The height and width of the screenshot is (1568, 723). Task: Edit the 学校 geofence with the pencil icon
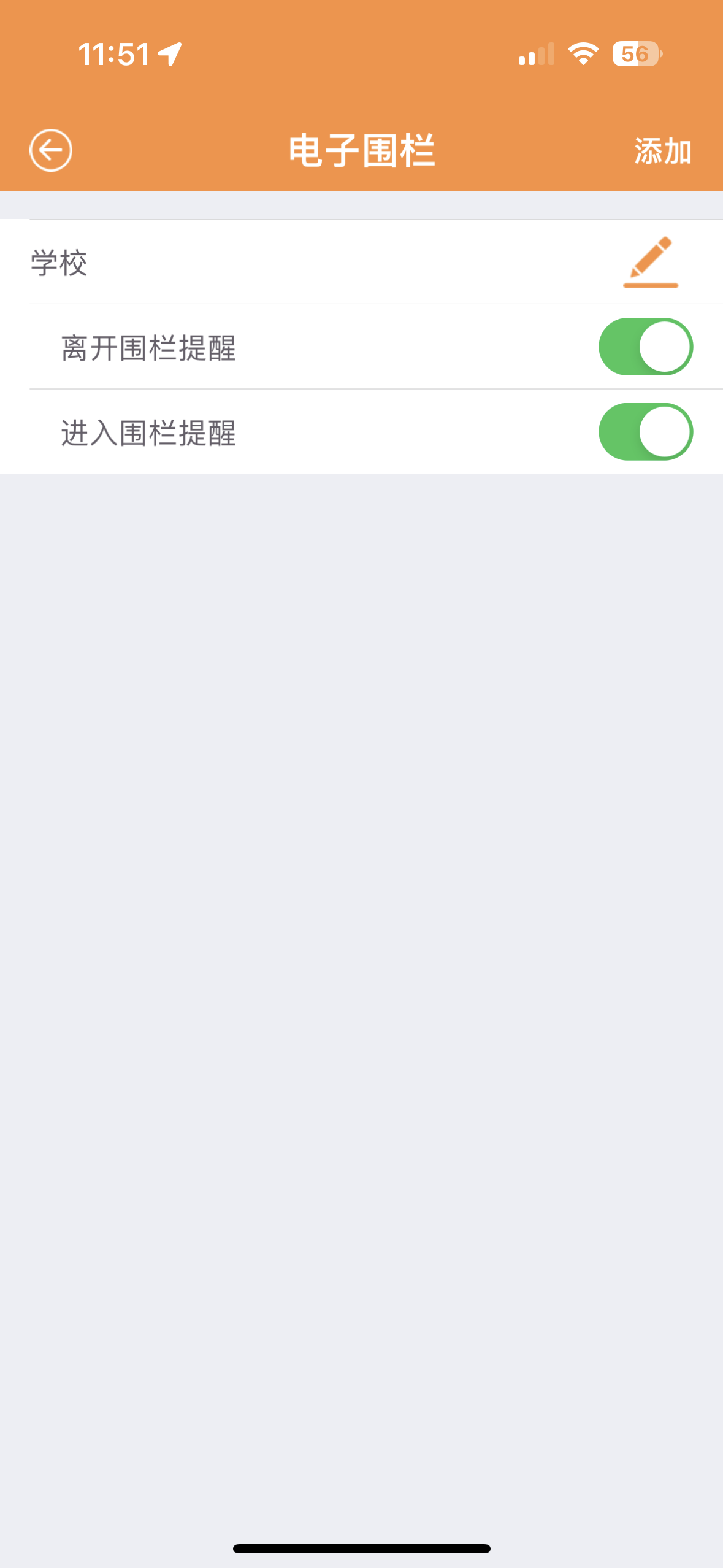(x=651, y=262)
